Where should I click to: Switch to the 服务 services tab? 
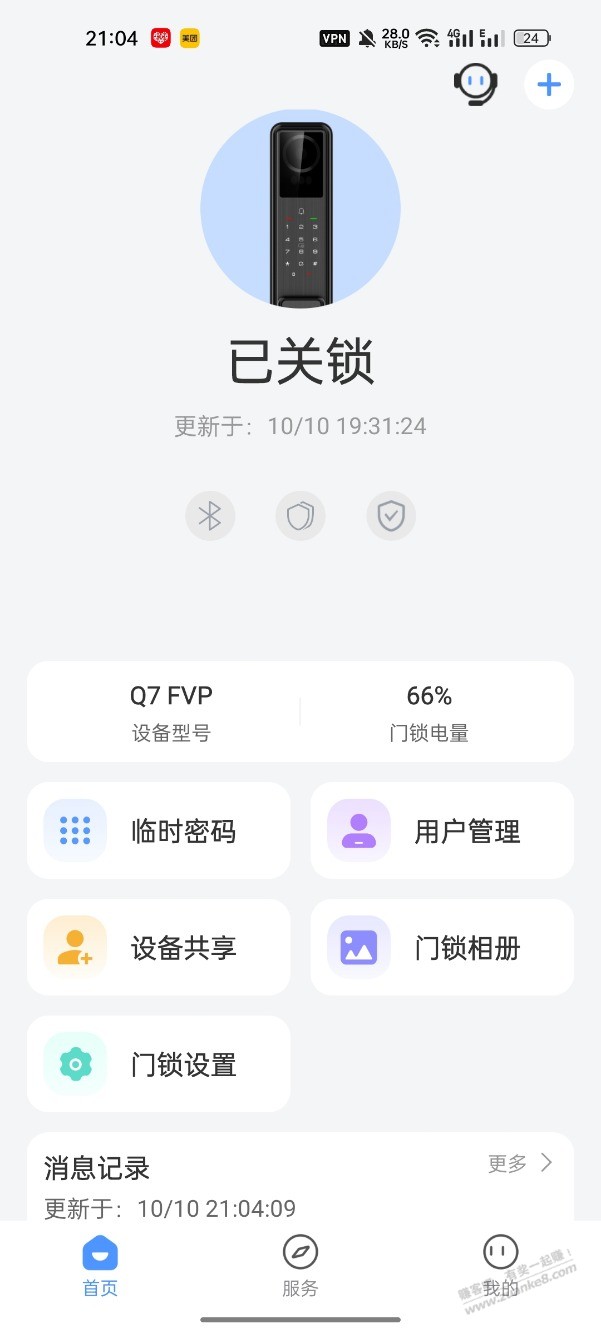(300, 1266)
